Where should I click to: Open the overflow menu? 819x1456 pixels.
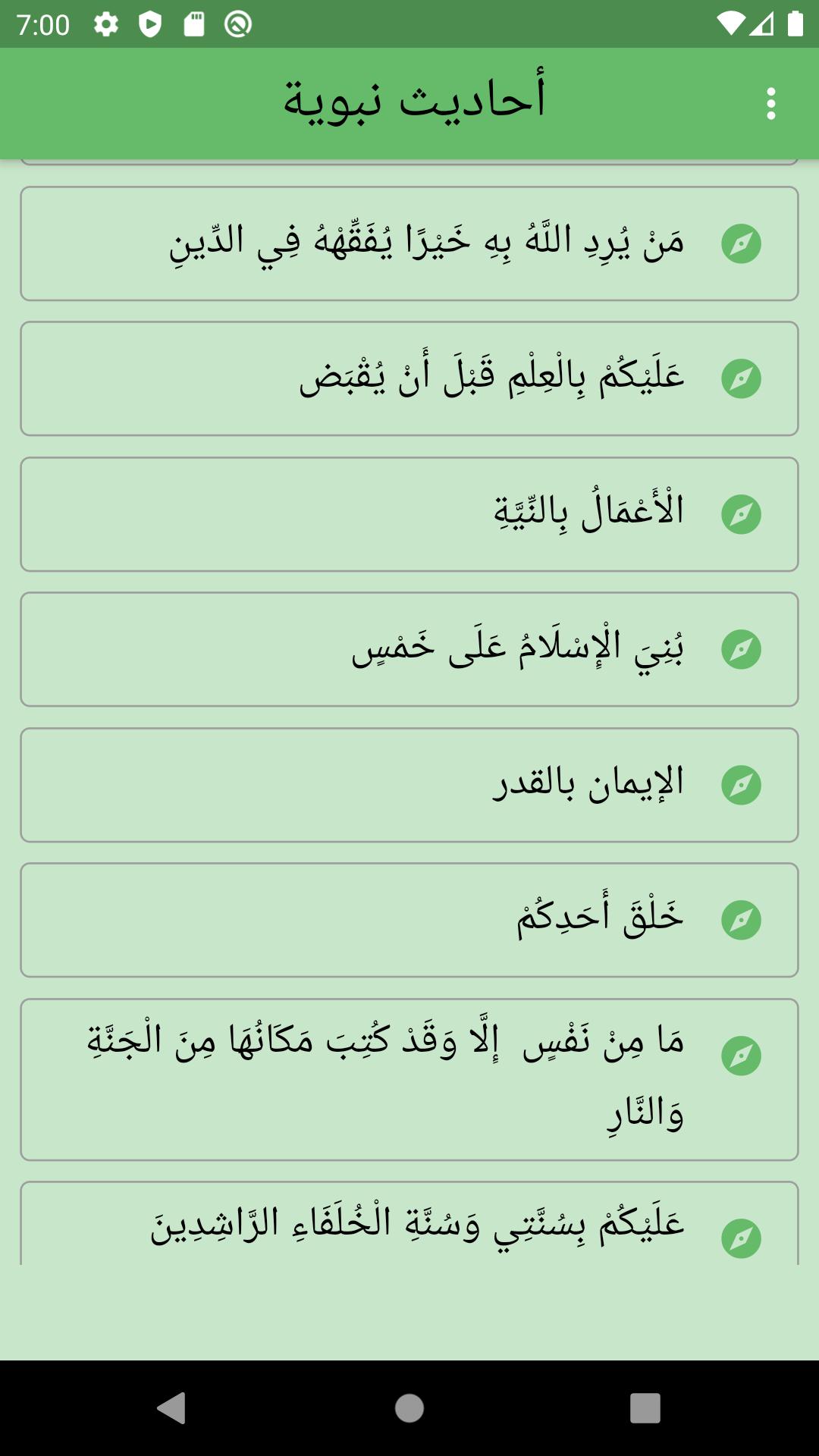pos(770,104)
